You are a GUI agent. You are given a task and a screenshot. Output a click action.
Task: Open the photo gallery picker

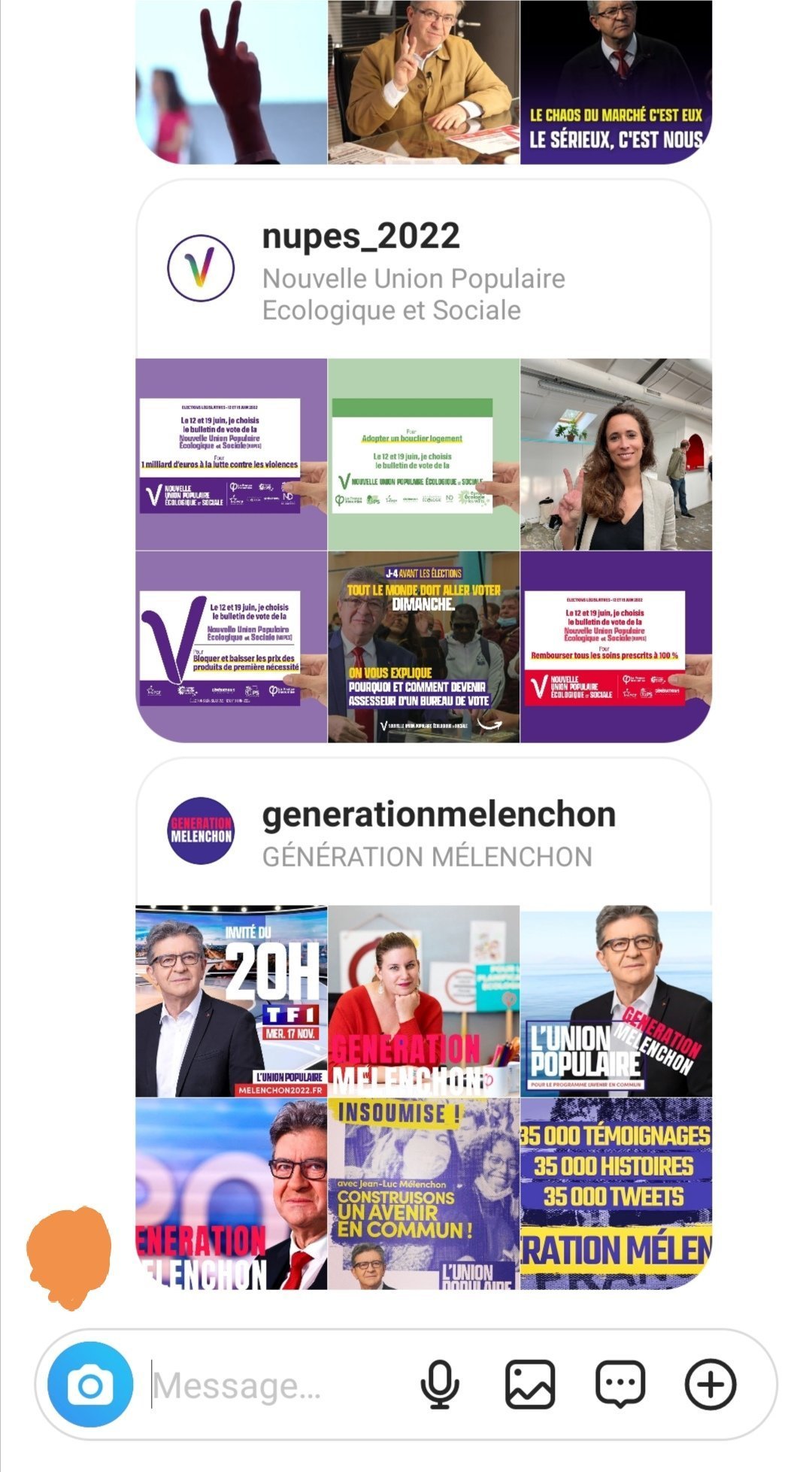530,1385
